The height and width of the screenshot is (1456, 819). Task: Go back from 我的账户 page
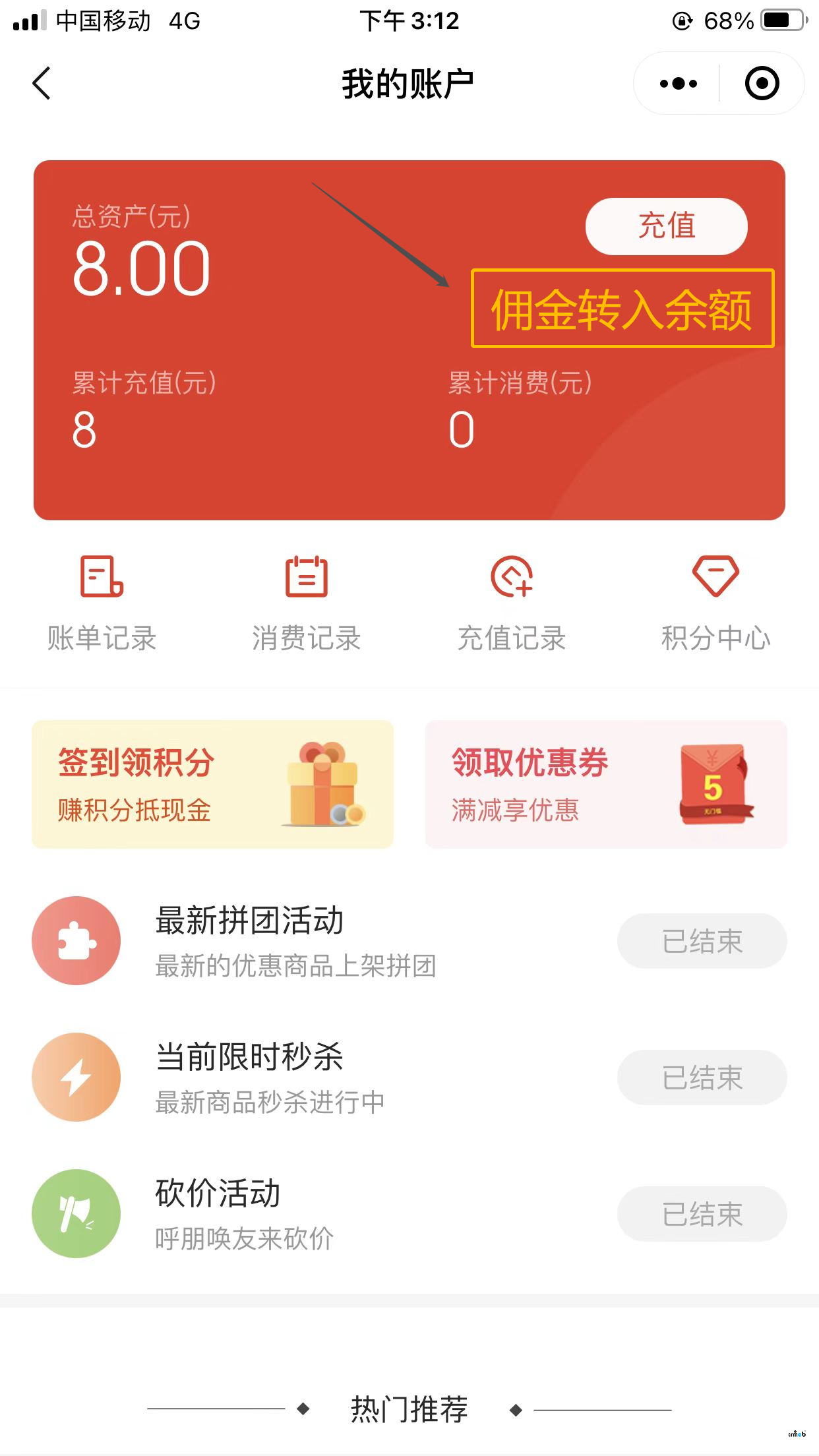click(x=42, y=84)
